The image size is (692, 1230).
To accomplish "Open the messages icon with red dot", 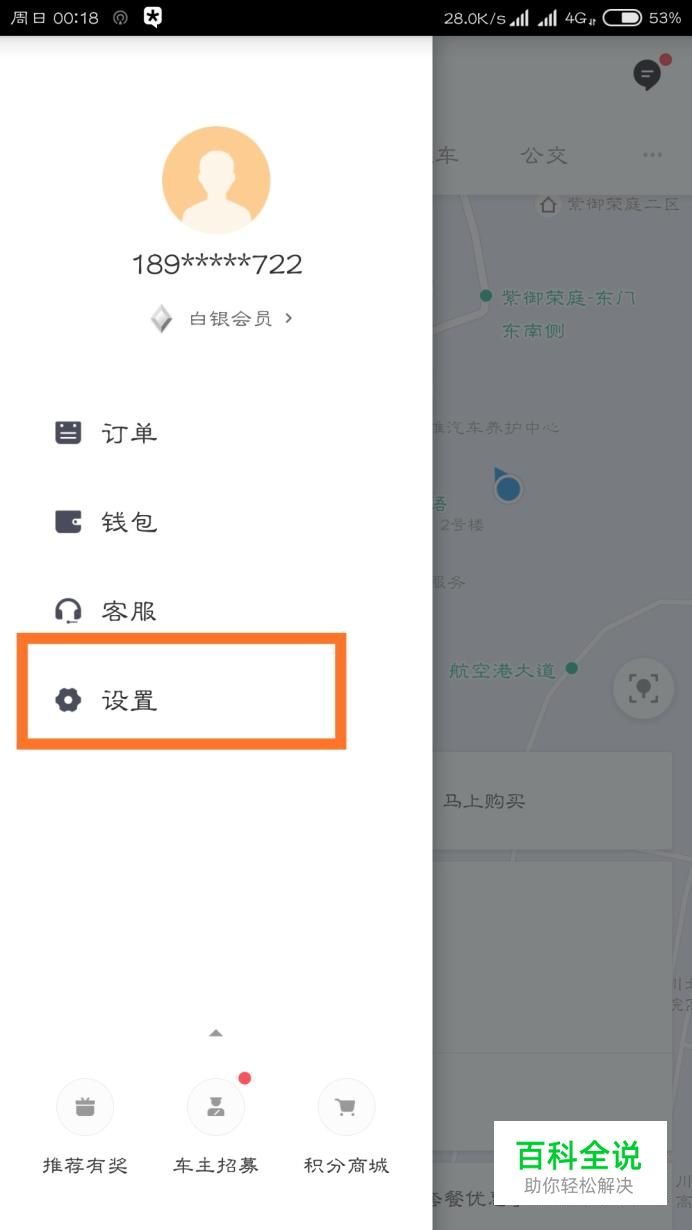I will [x=649, y=73].
